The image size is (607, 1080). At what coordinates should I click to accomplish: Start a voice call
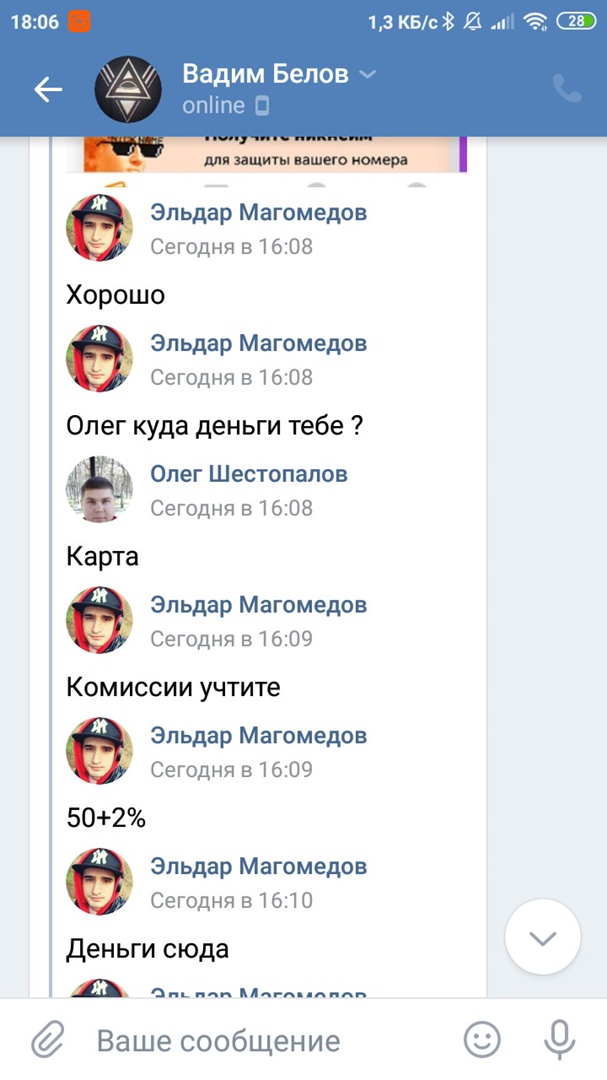[567, 89]
